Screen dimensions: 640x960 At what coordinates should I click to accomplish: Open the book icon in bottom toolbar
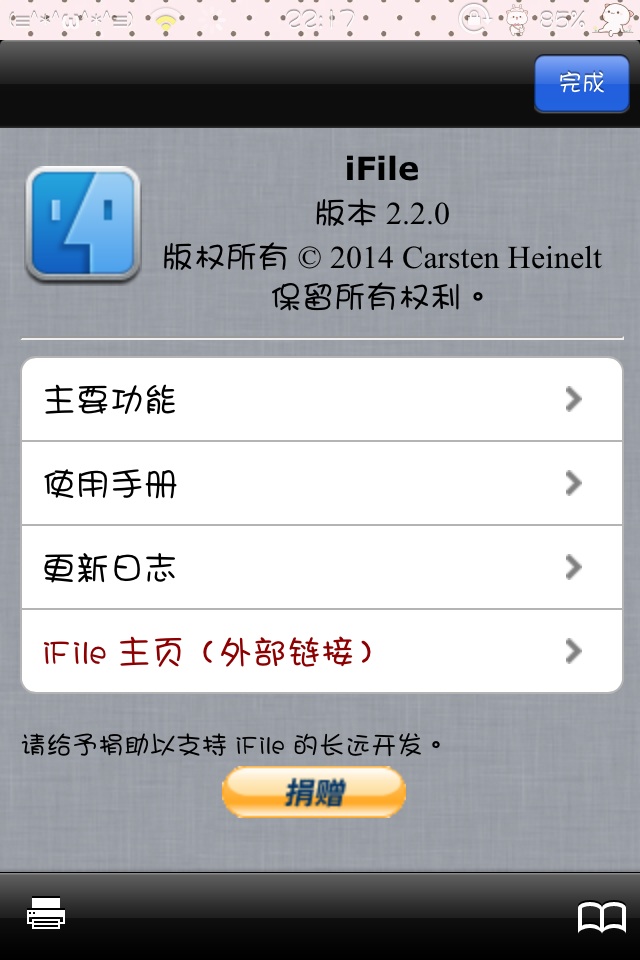(601, 916)
